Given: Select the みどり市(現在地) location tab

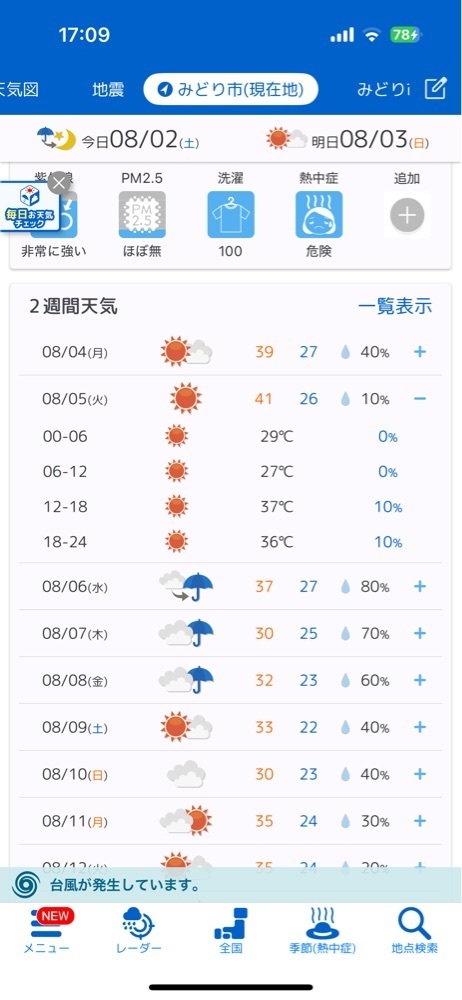Looking at the screenshot, I should [231, 89].
